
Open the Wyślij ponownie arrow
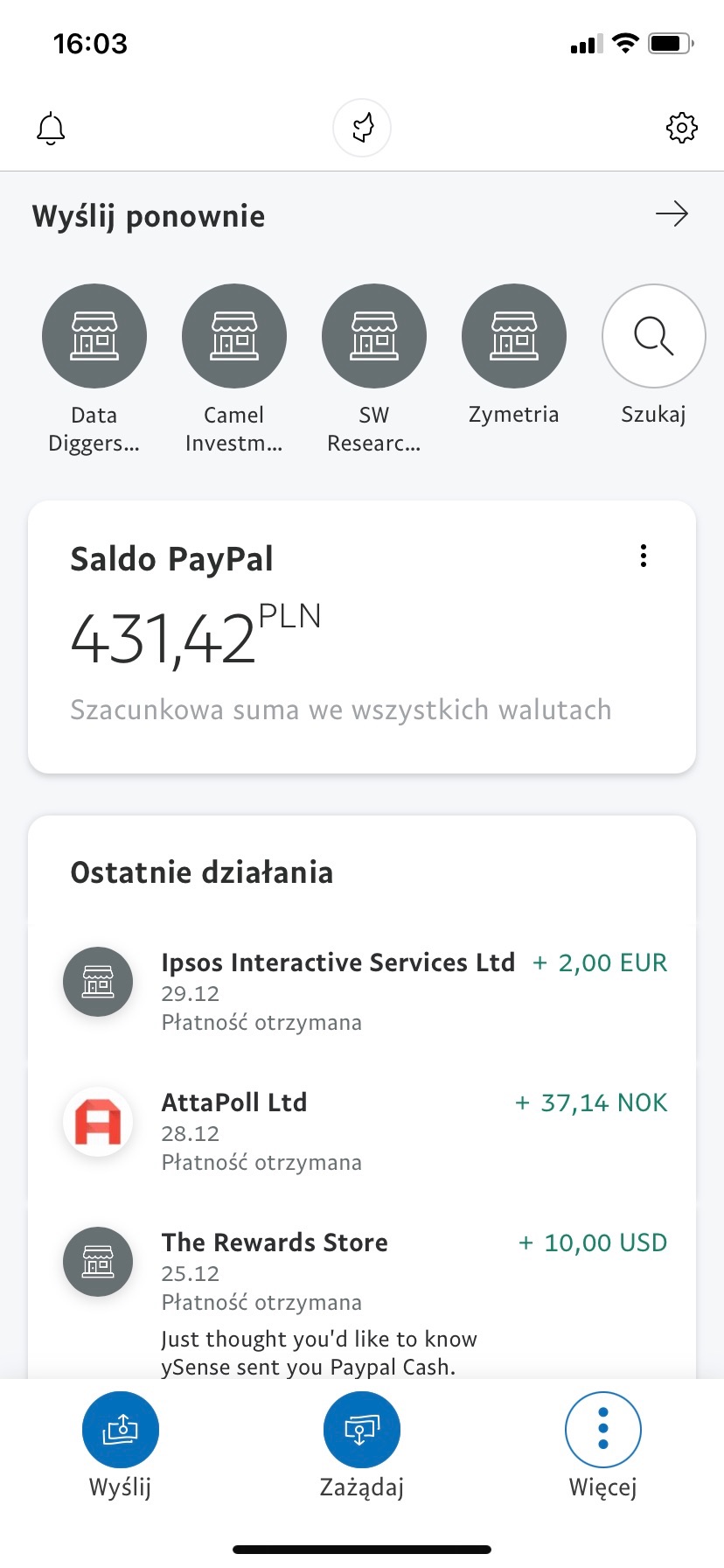672,214
